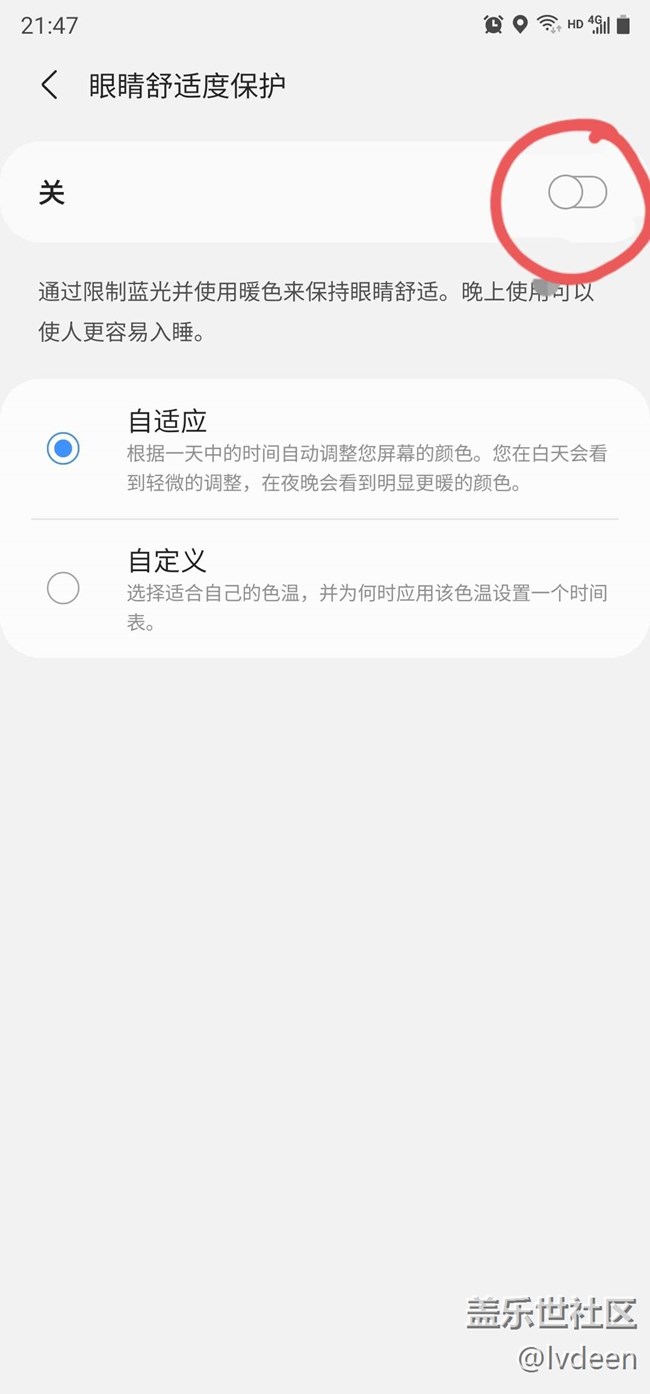Select the 自适应 option

point(63,449)
